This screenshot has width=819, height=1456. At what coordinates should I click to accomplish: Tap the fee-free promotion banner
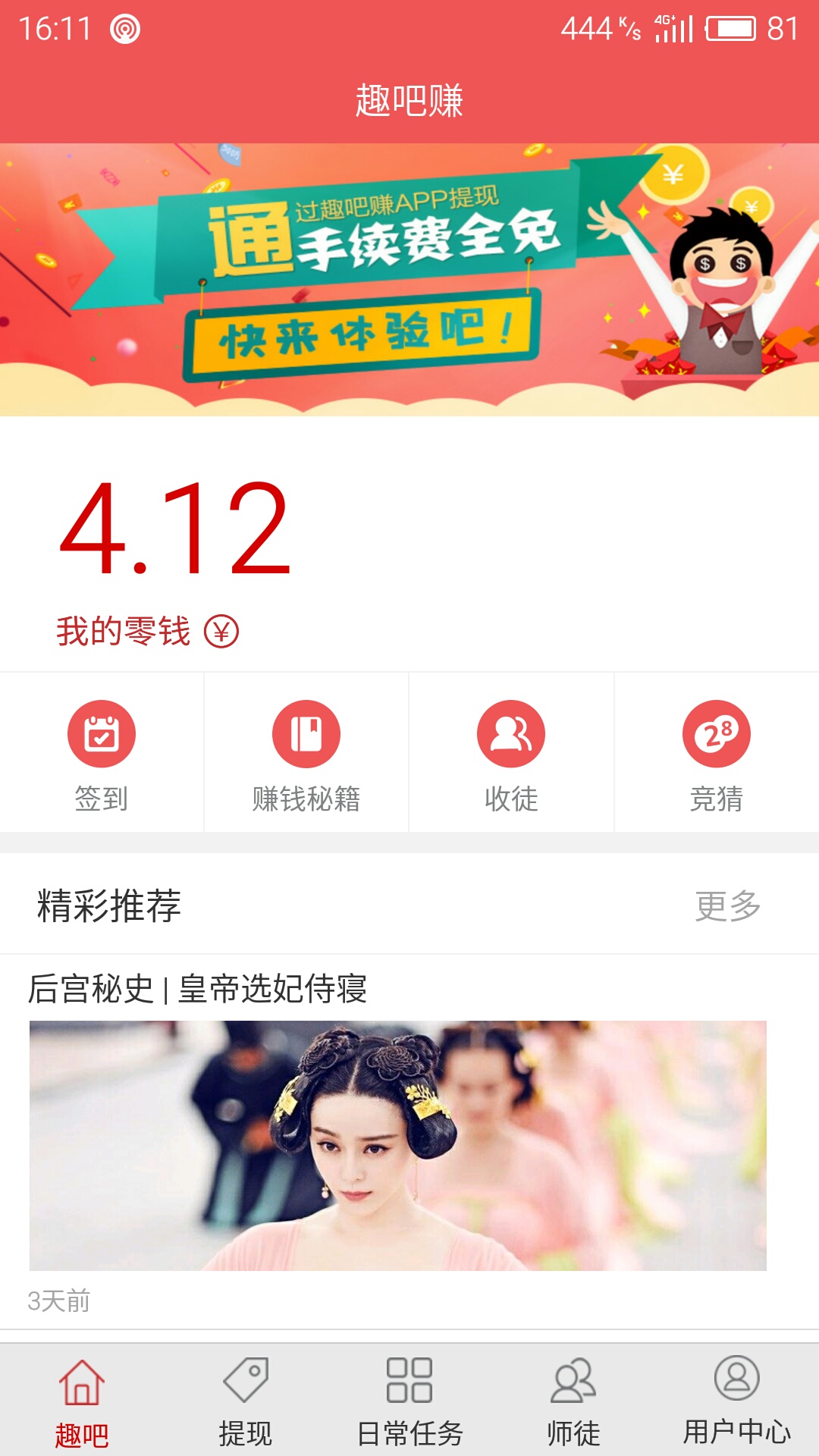pyautogui.click(x=409, y=277)
